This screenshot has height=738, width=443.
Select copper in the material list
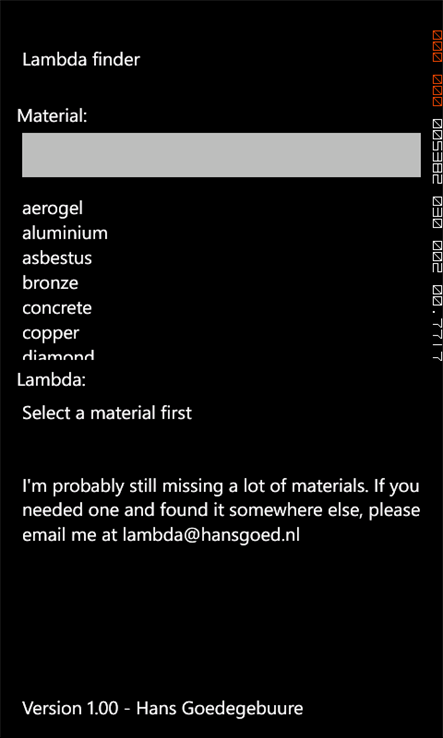(50, 333)
